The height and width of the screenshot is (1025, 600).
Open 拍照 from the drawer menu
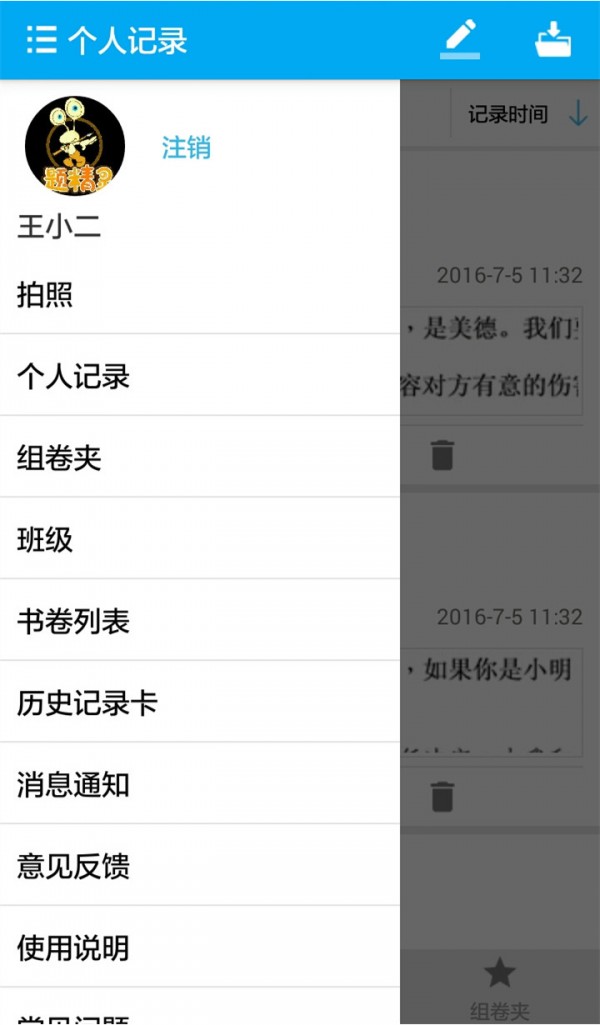click(x=200, y=296)
